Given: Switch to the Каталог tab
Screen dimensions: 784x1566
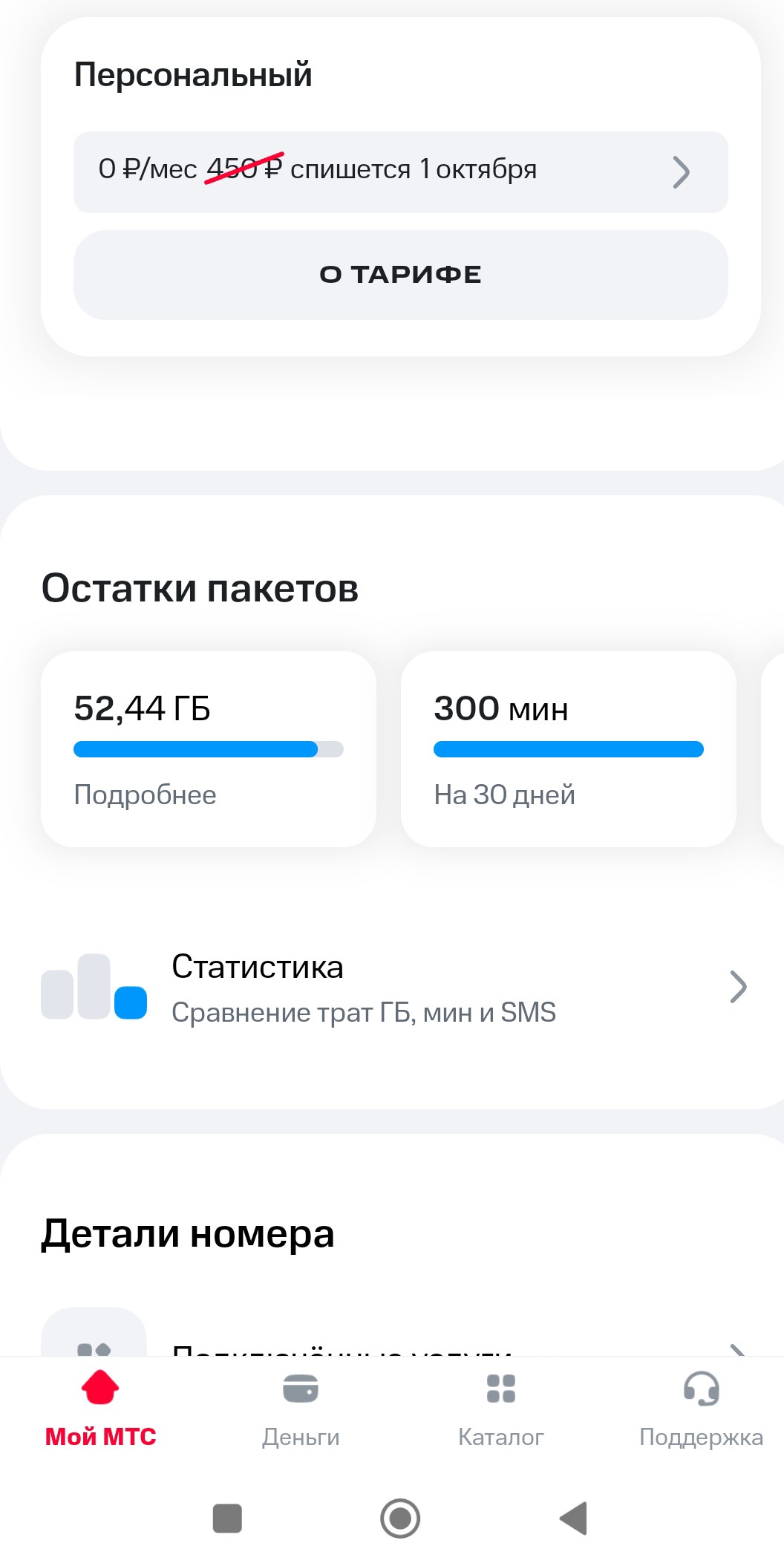Looking at the screenshot, I should tap(500, 1408).
